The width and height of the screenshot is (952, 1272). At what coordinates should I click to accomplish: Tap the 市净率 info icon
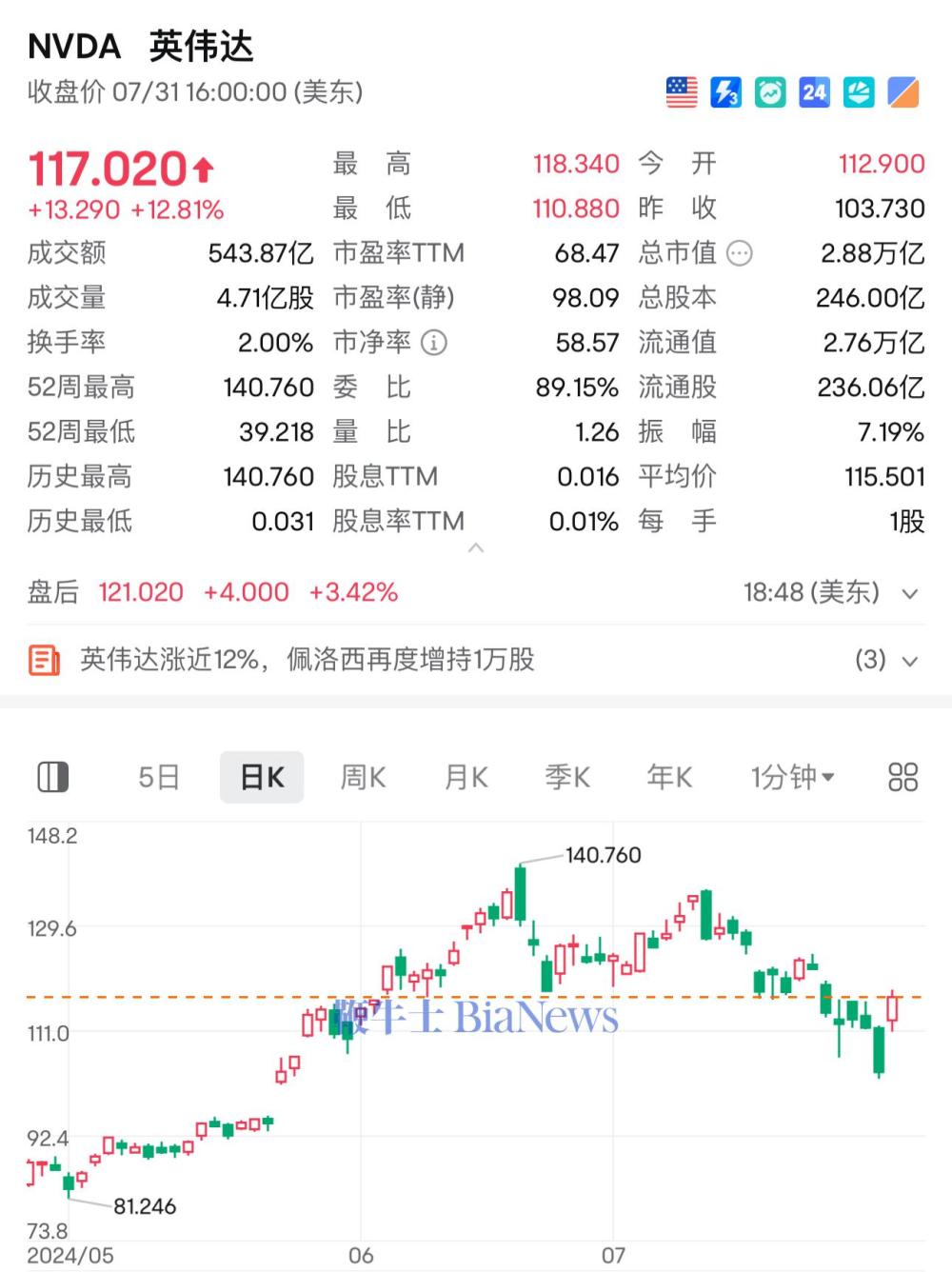click(434, 343)
